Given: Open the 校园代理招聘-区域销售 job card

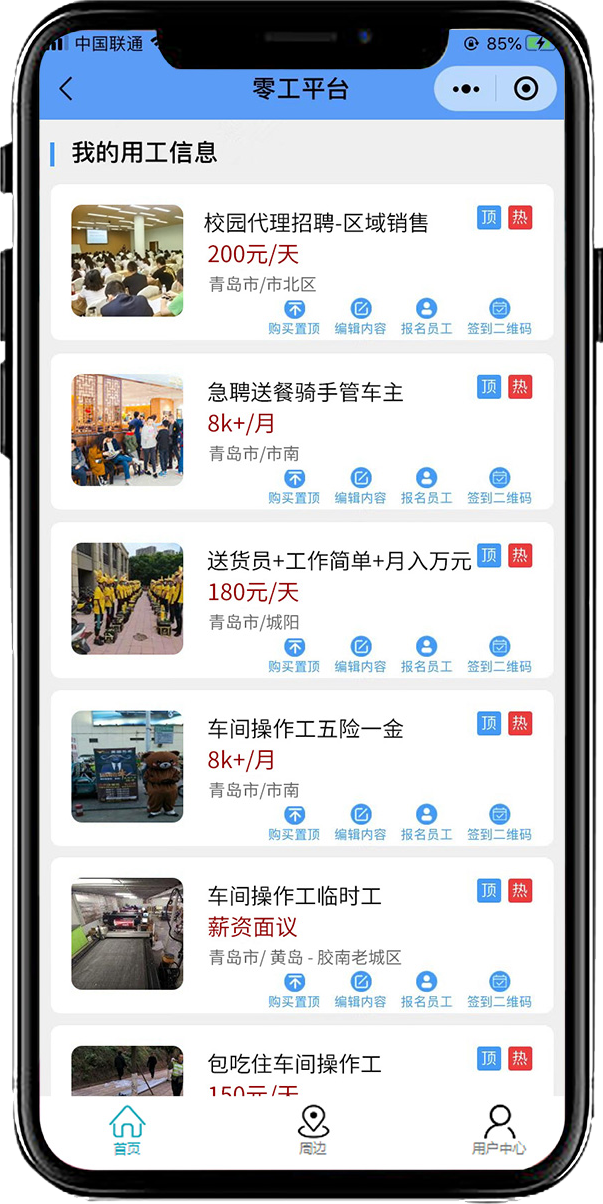Looking at the screenshot, I should click(316, 223).
